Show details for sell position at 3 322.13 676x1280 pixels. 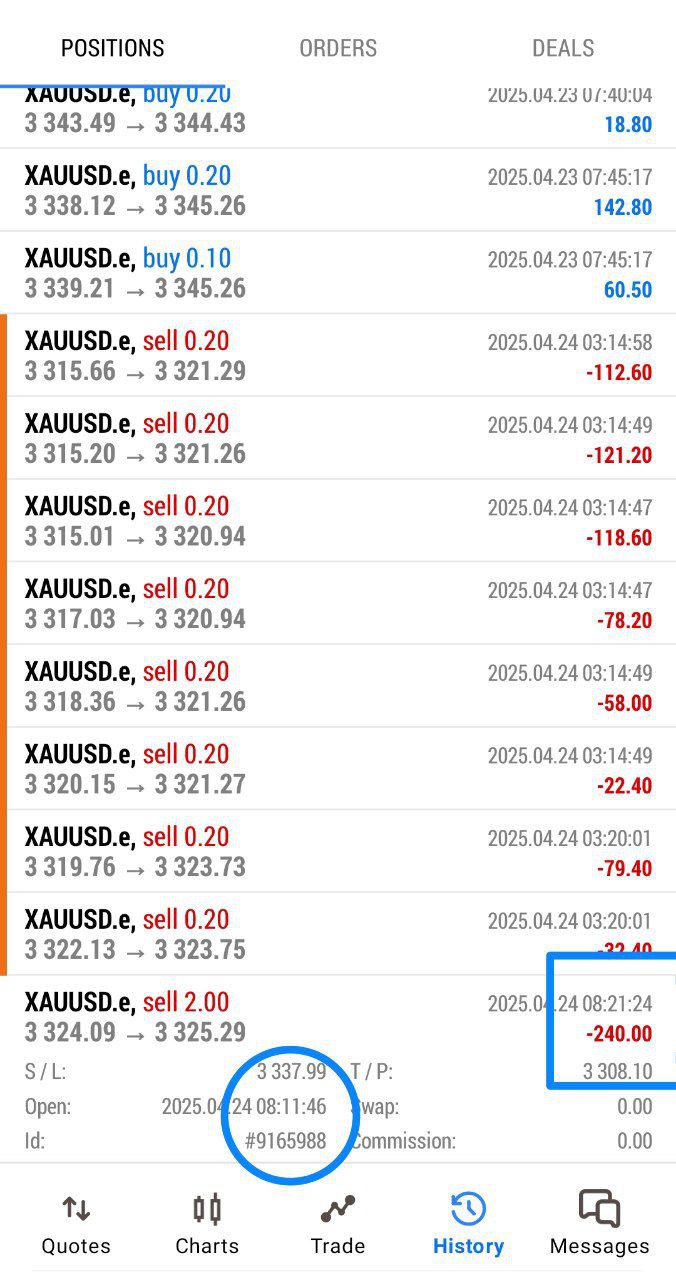click(338, 934)
